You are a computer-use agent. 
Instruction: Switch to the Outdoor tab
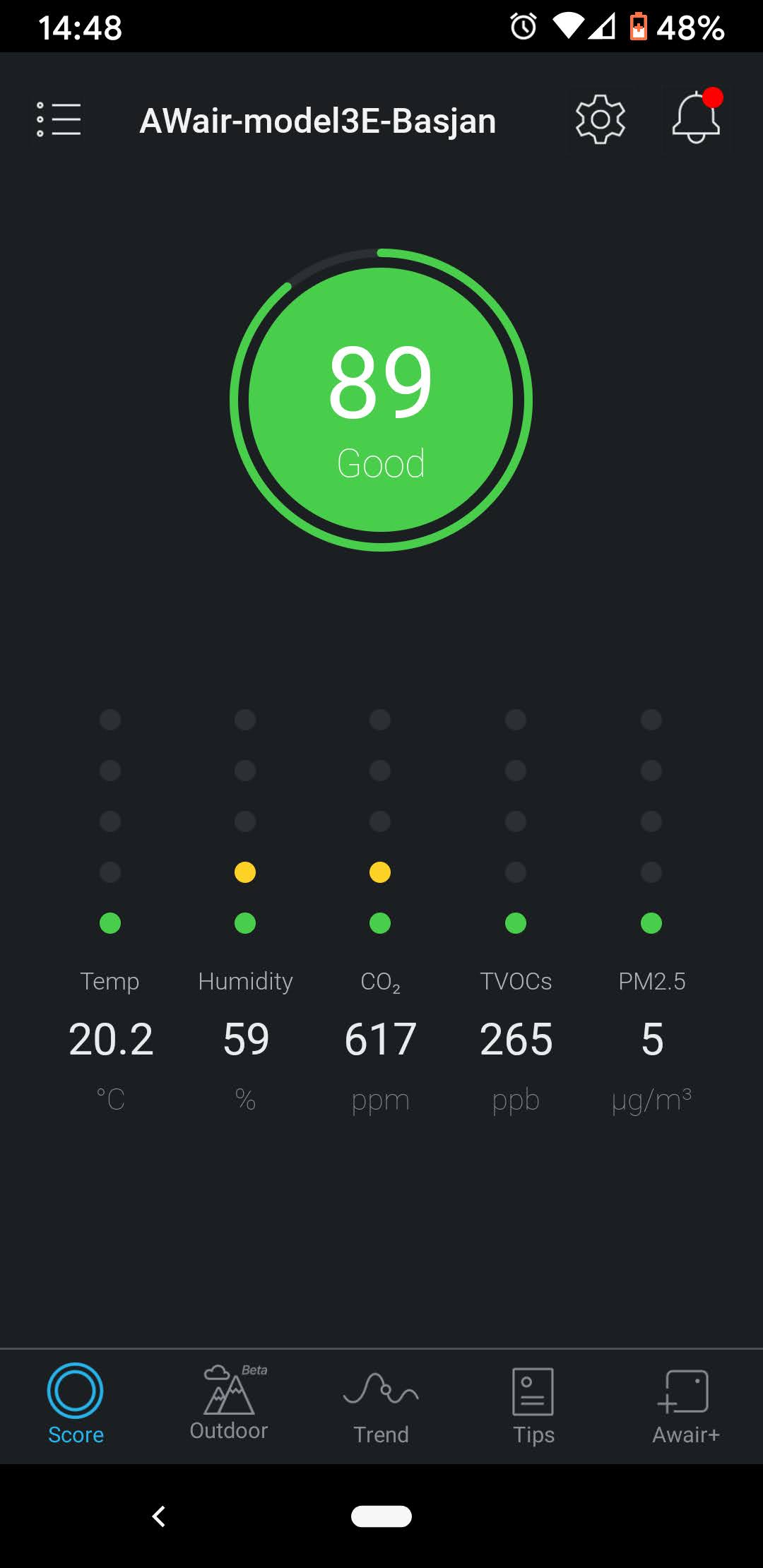229,1403
